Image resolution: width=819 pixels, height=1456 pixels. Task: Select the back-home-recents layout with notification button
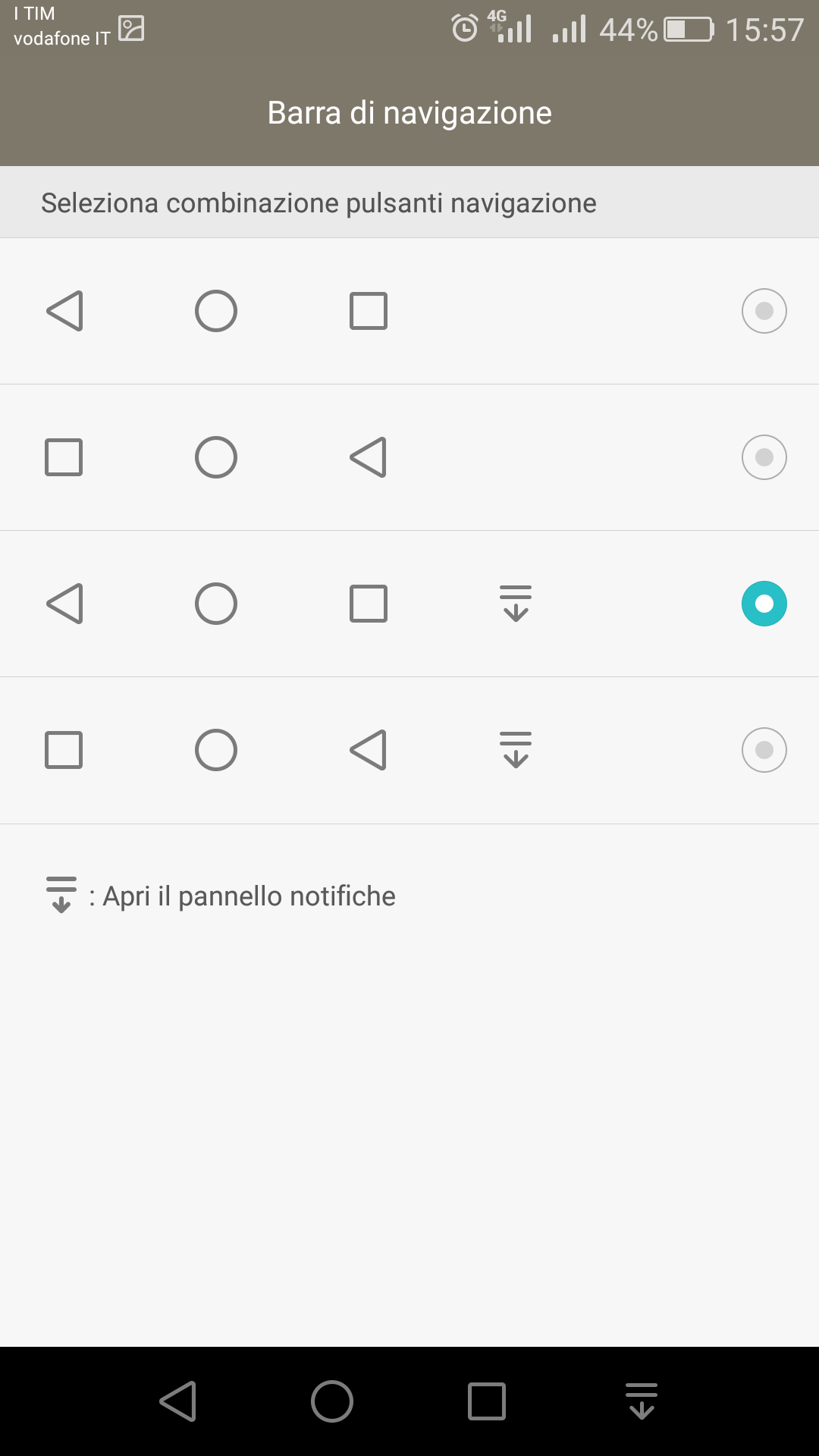[x=409, y=604]
